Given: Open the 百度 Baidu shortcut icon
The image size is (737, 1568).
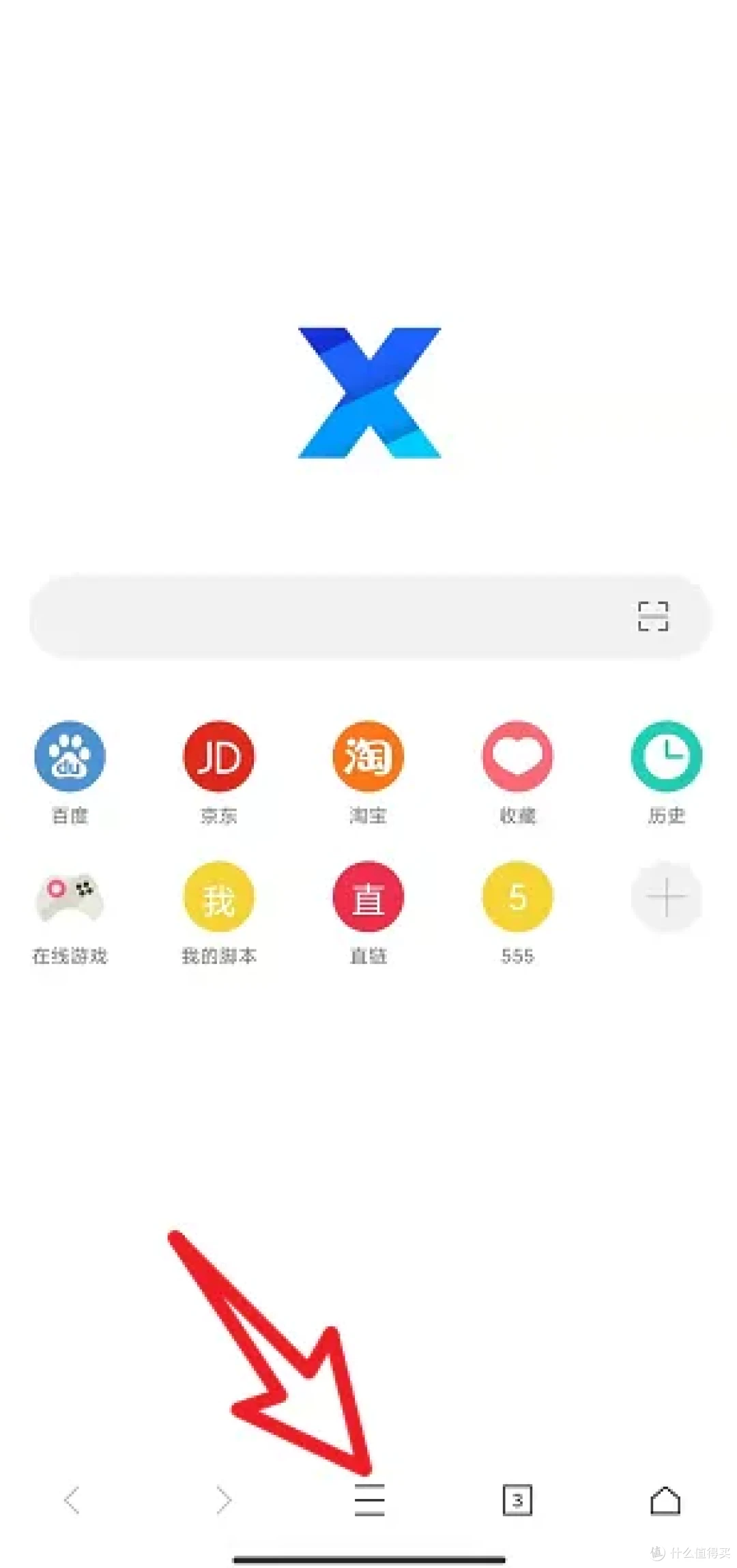Looking at the screenshot, I should (69, 756).
